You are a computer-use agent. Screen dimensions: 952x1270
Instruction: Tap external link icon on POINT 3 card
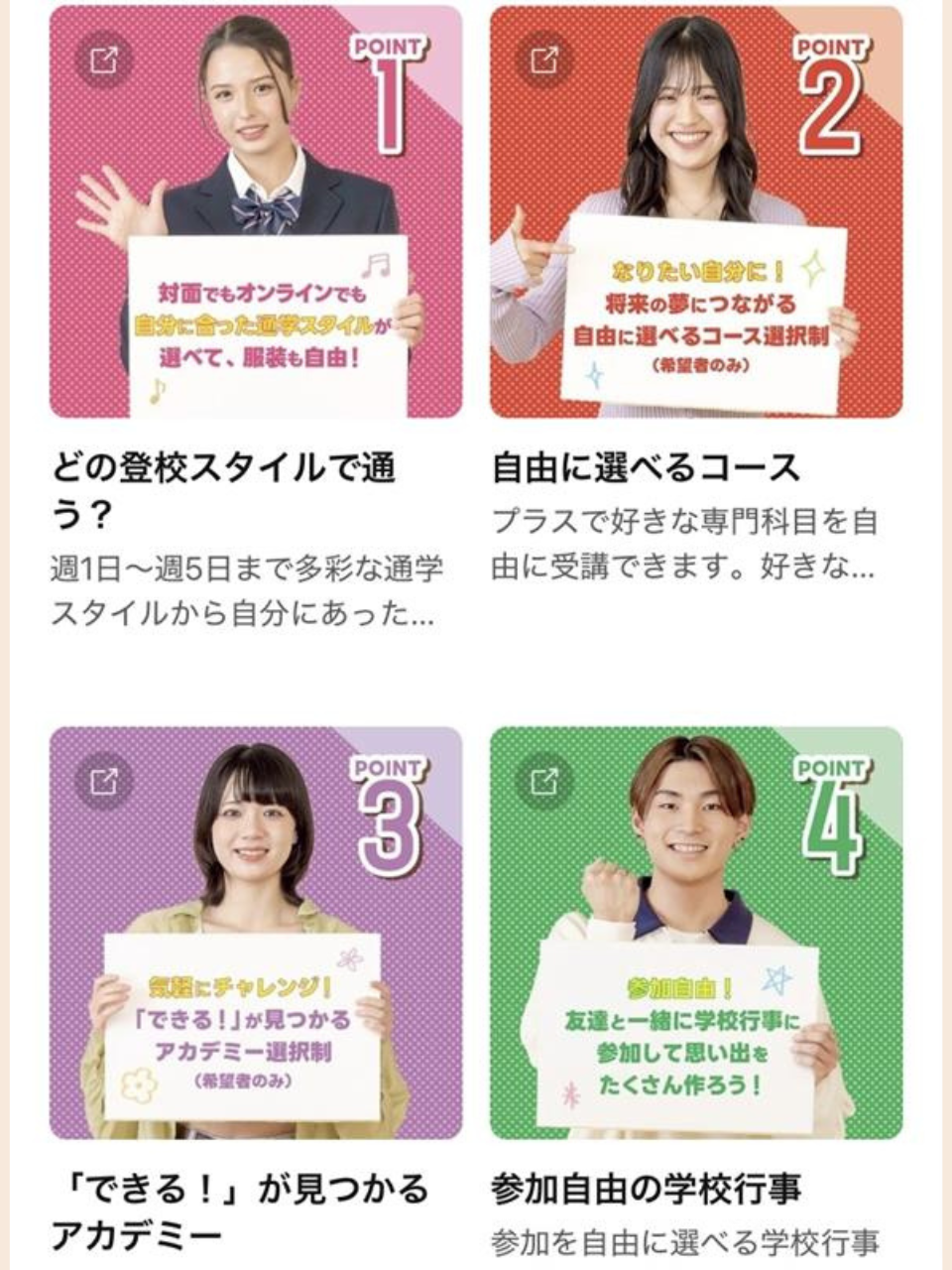(104, 782)
